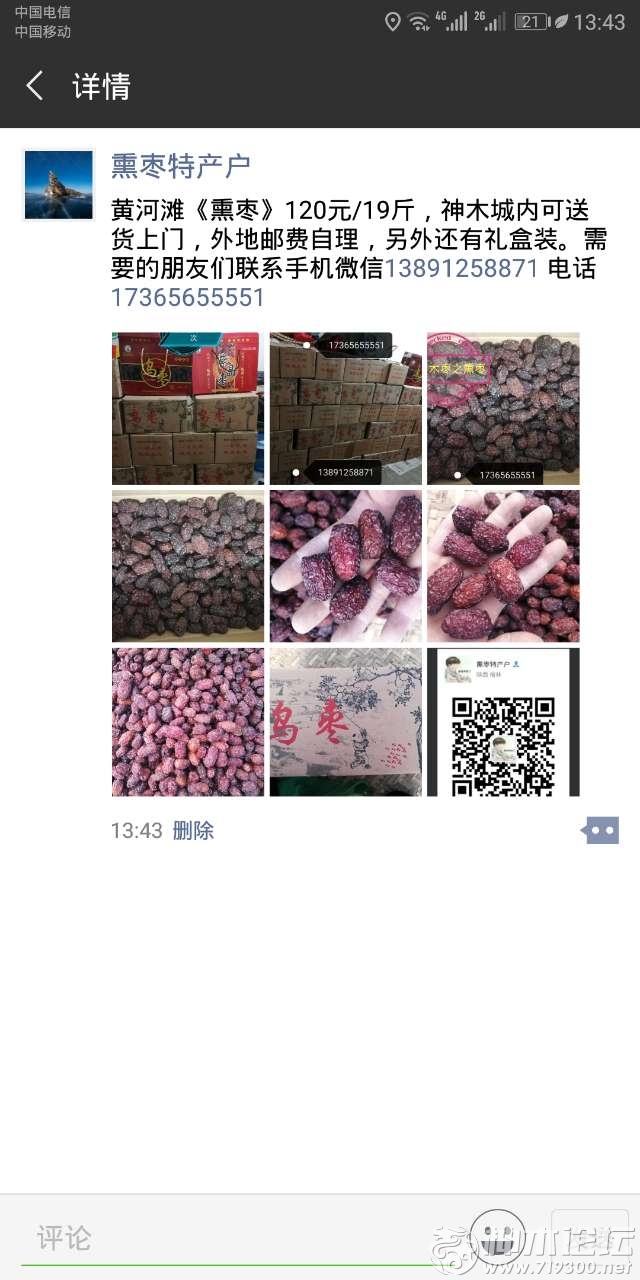Open sixth photo of dates held in palm
The width and height of the screenshot is (640, 1280).
pyautogui.click(x=503, y=566)
